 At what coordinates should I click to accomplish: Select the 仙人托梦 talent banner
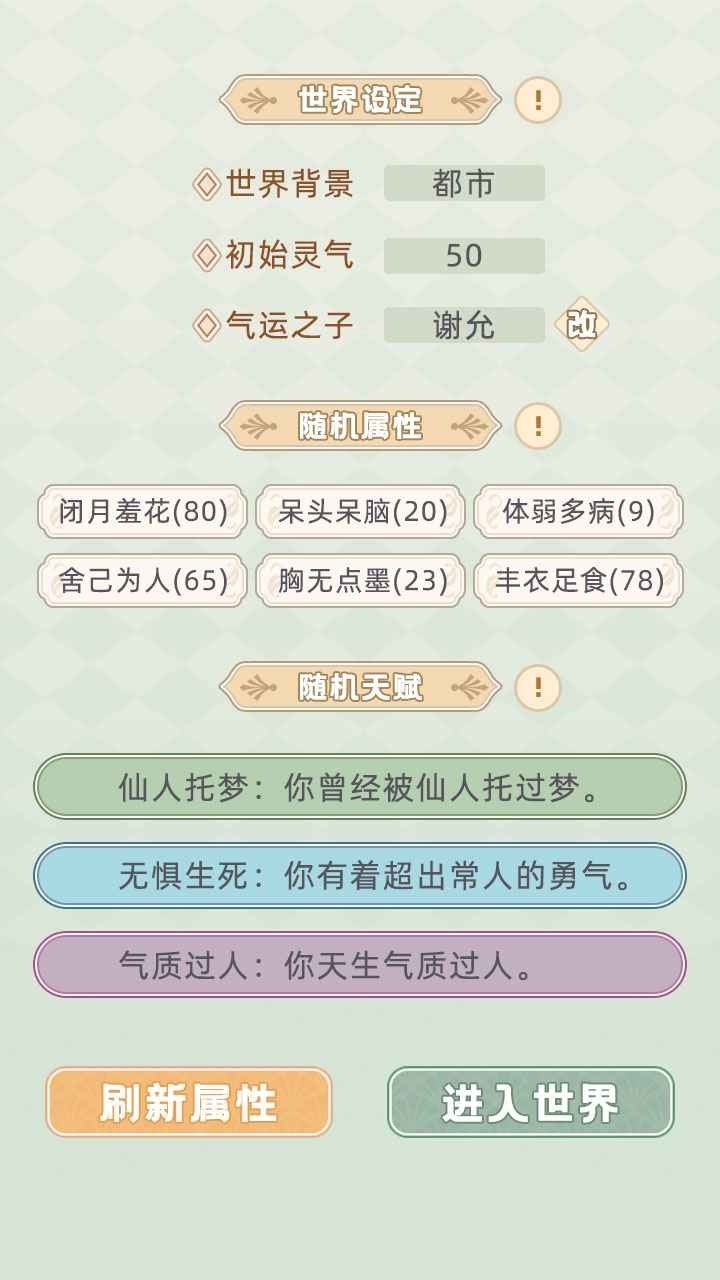(x=360, y=789)
